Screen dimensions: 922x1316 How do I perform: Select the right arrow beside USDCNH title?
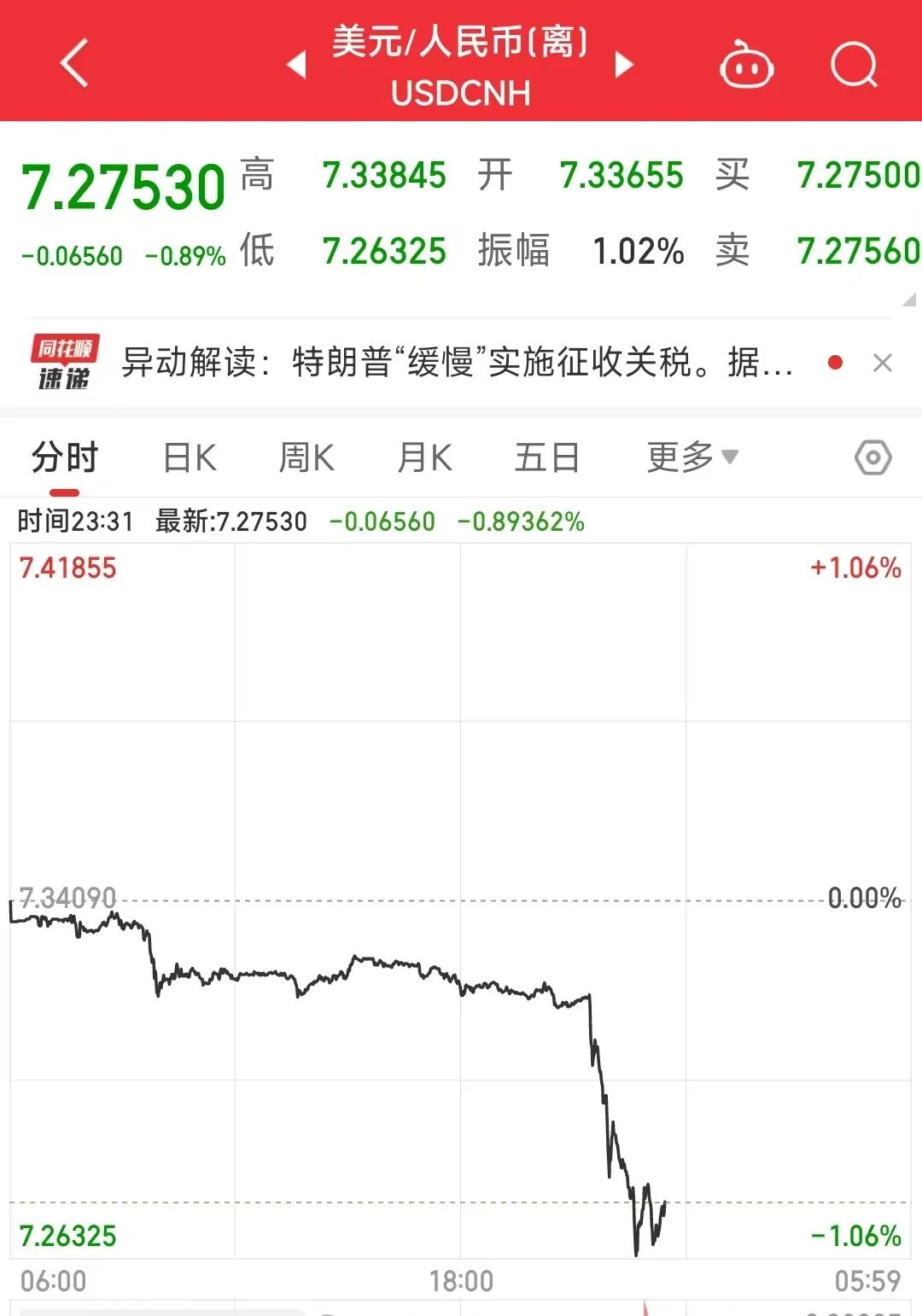(x=624, y=64)
